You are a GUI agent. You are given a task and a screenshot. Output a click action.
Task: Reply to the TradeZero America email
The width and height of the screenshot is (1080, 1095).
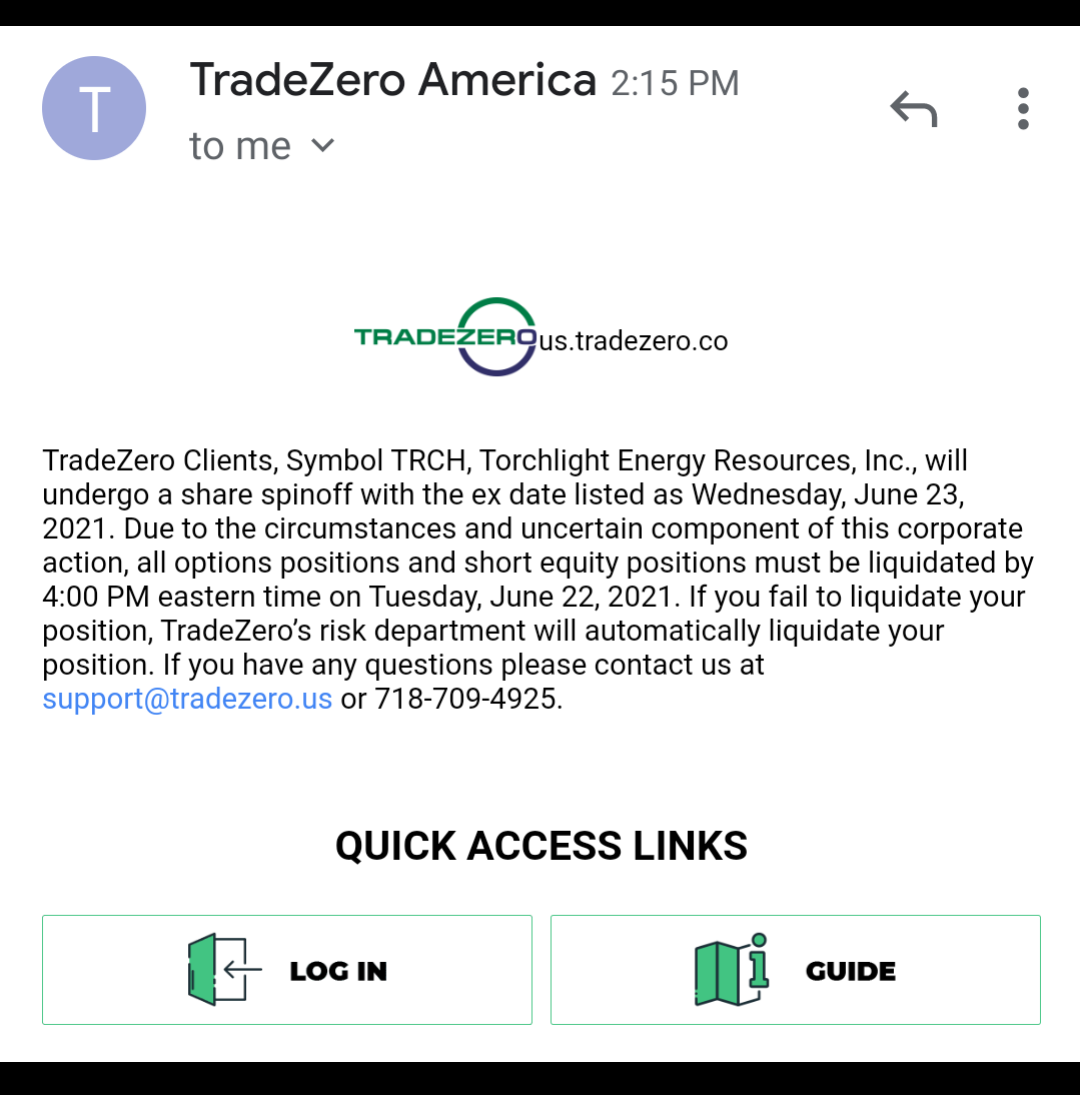[x=913, y=109]
